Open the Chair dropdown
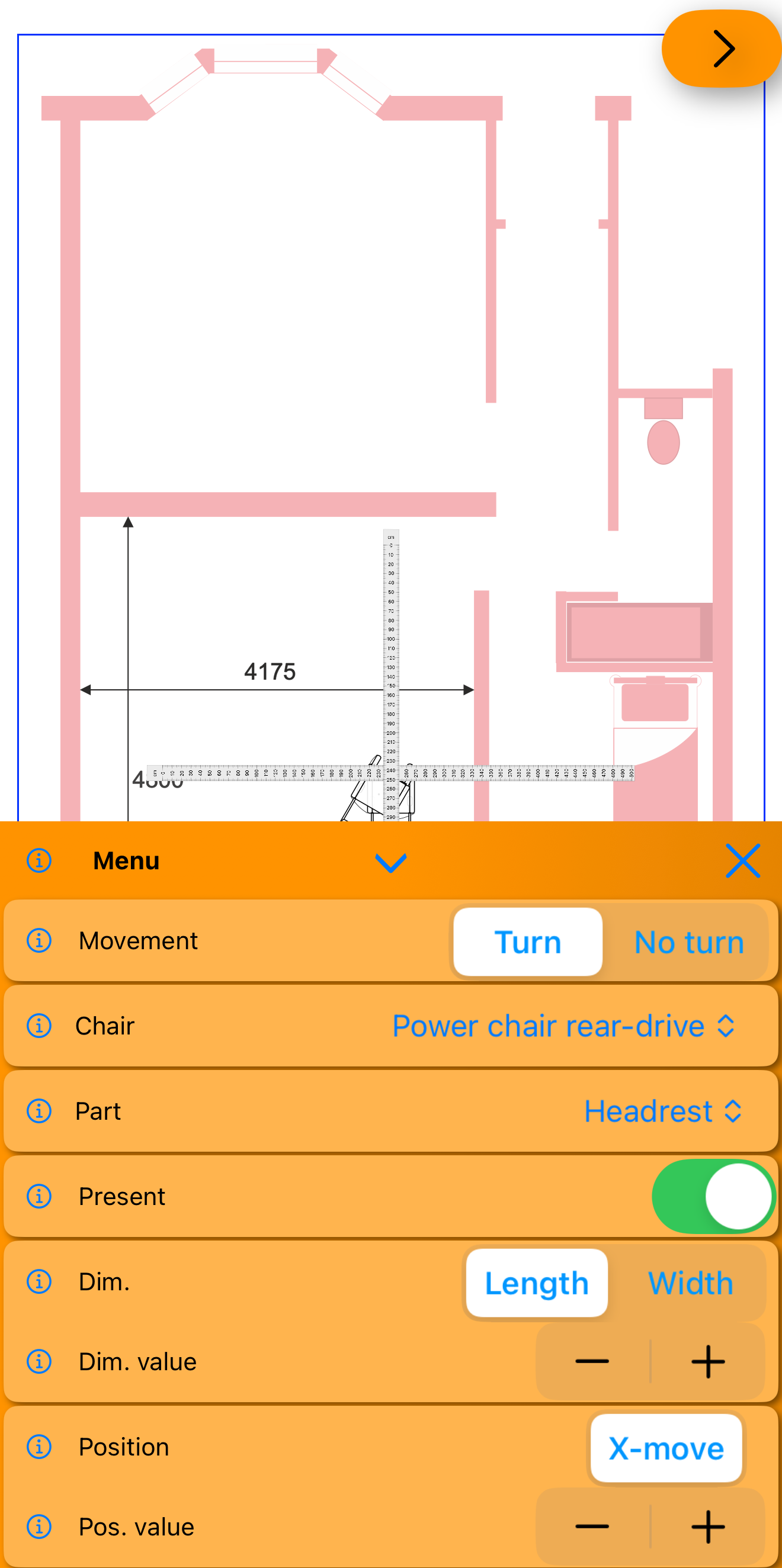782x1568 pixels. (x=563, y=1026)
